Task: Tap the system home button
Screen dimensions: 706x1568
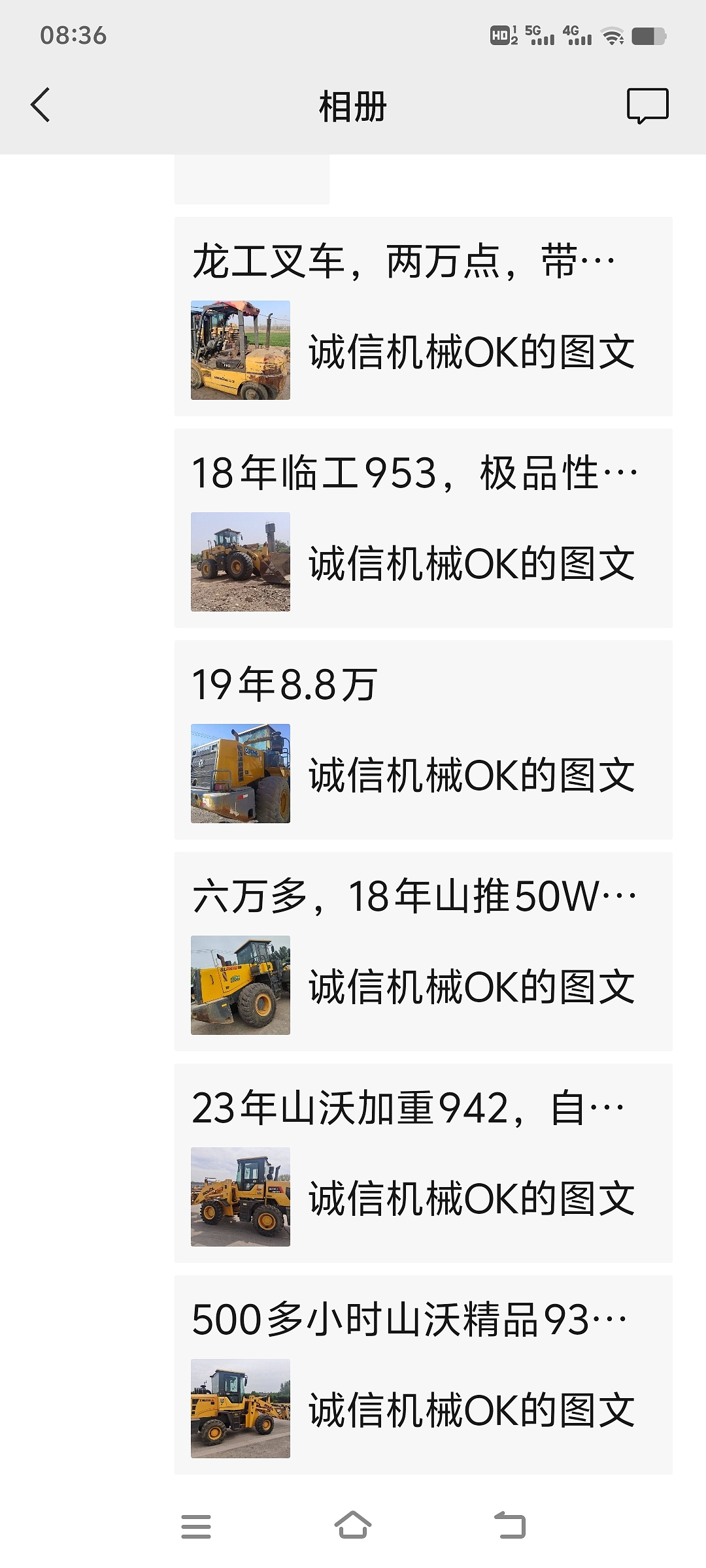Action: coord(353,1526)
